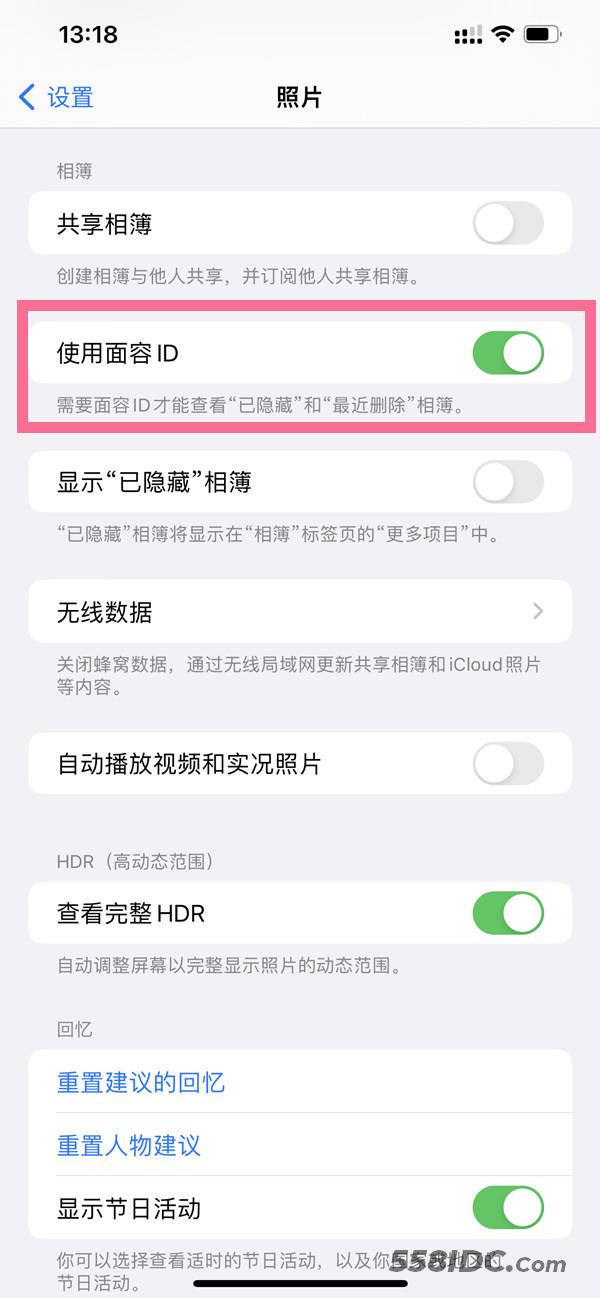Toggle 显示"已隐藏"相簿 on
This screenshot has width=600, height=1298.
[x=507, y=483]
